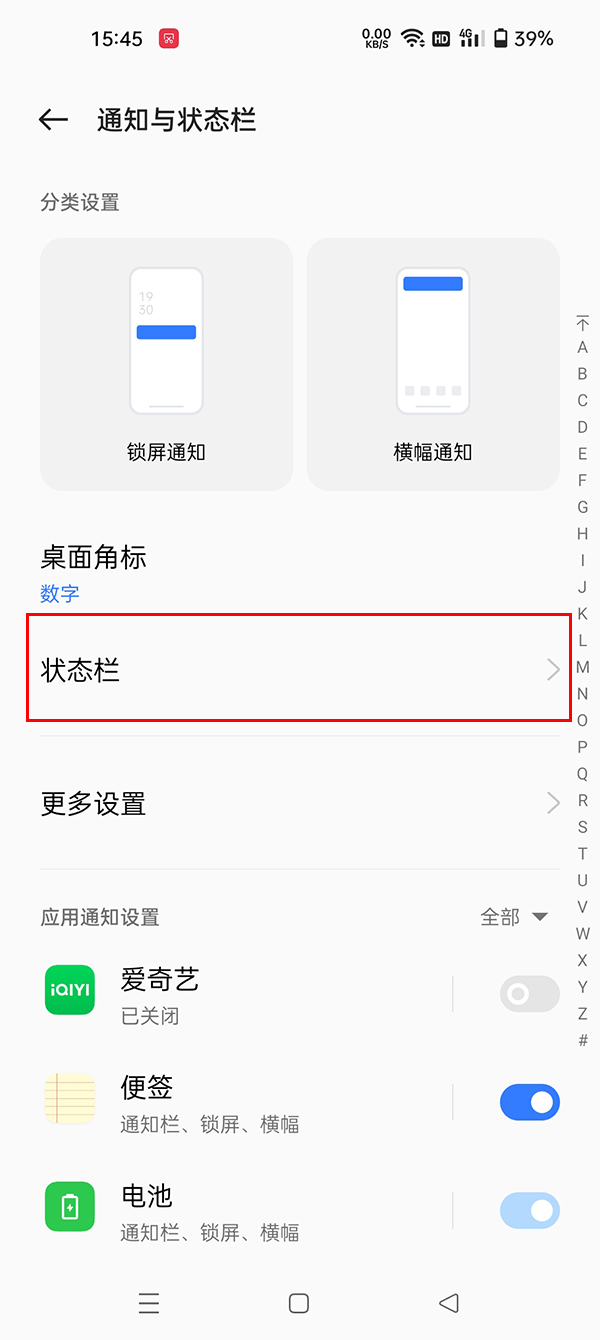Open 锁屏通知 card

166,364
